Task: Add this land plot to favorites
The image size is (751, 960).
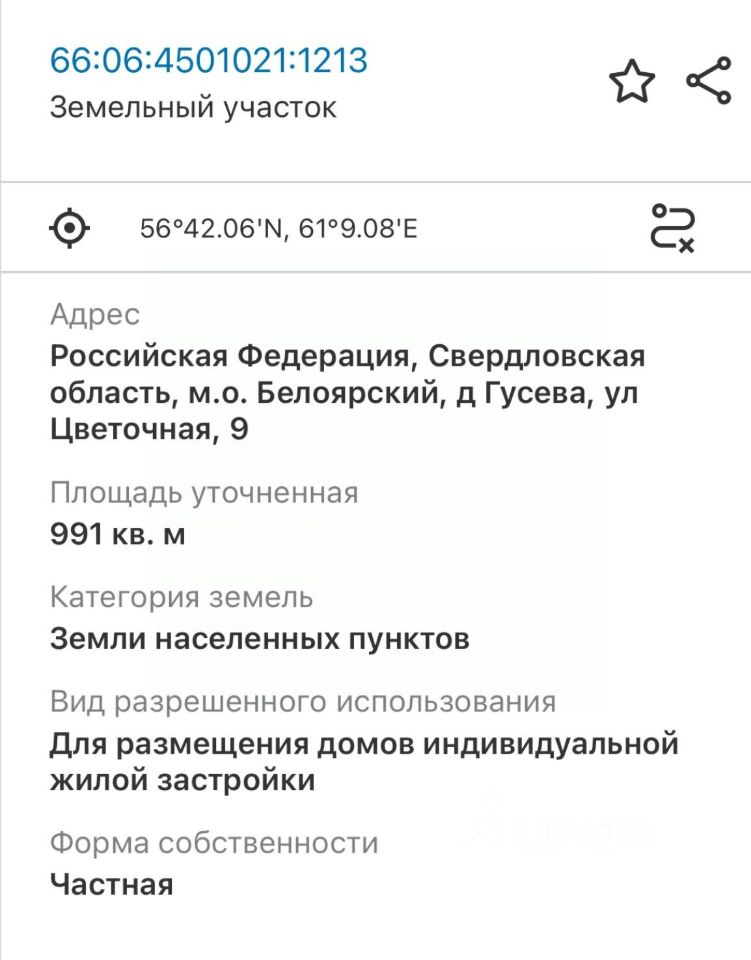Action: pos(632,82)
